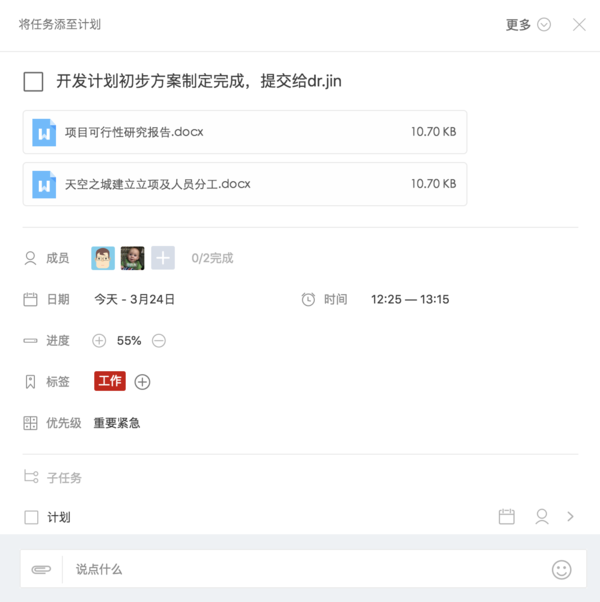Add a new member to the task
The image size is (600, 602).
click(162, 258)
